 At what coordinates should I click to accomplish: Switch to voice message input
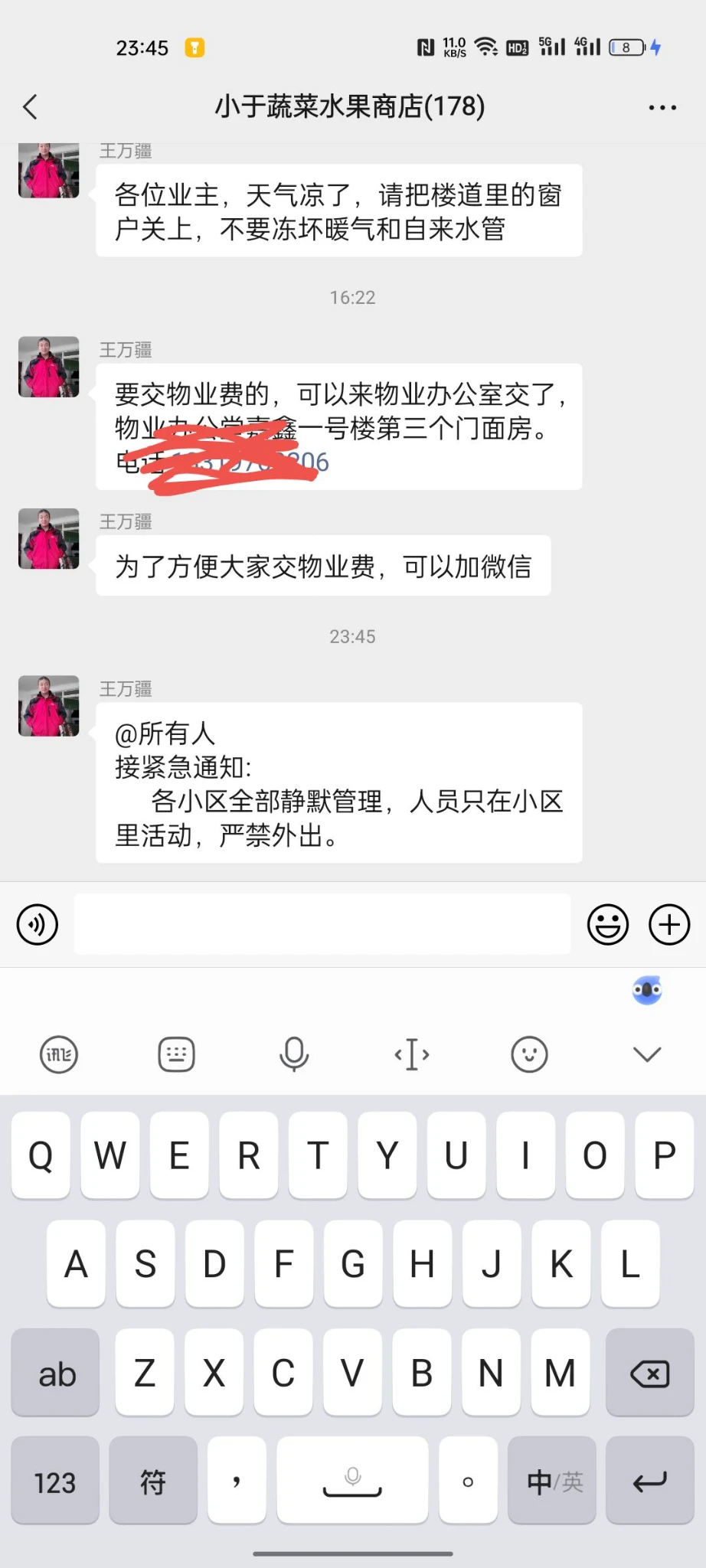pos(38,924)
